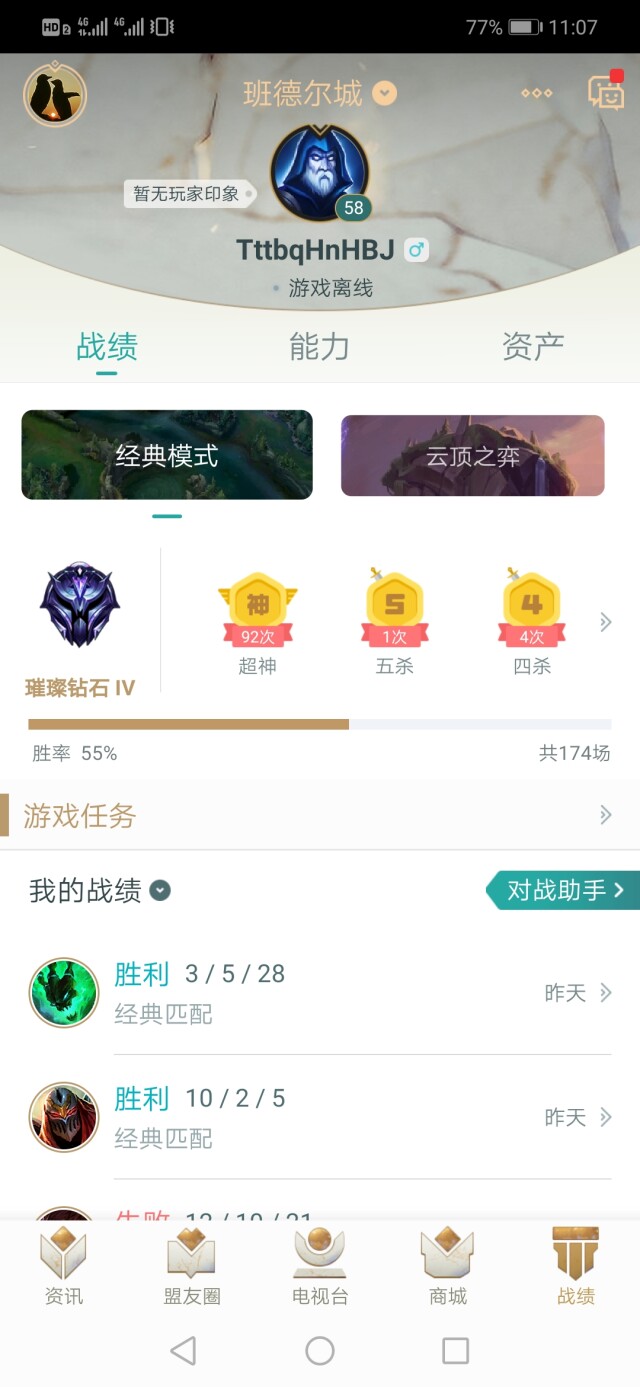
Task: Select the 经典模式 mode card
Action: [167, 455]
